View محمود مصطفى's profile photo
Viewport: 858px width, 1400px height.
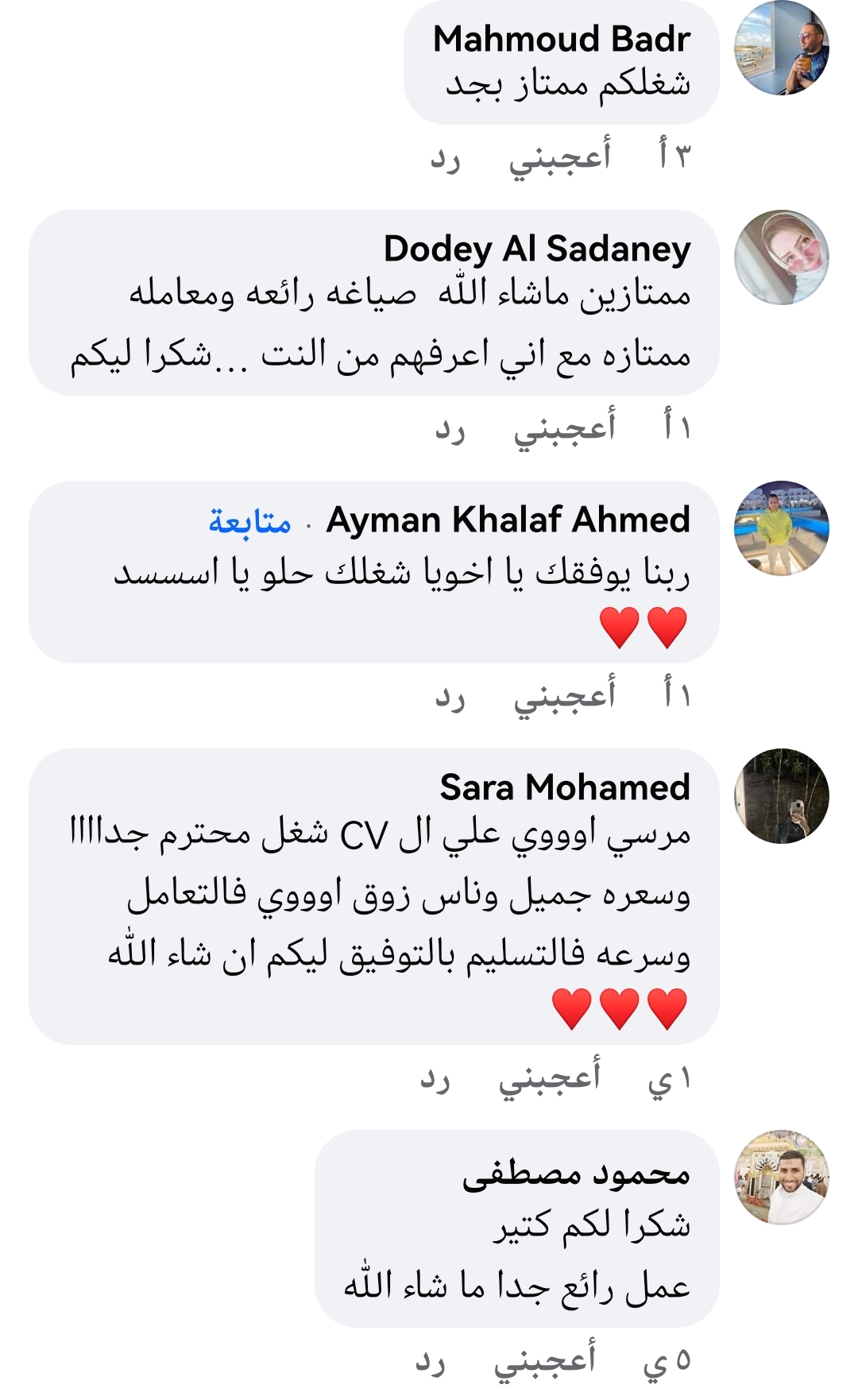click(x=781, y=1177)
